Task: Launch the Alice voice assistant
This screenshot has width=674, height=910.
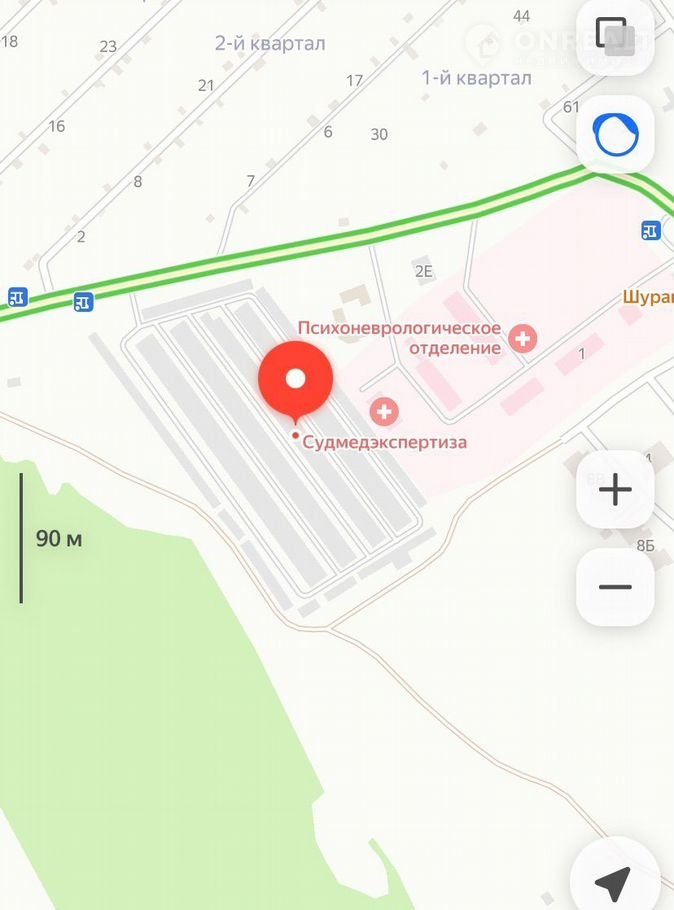Action: tap(615, 134)
